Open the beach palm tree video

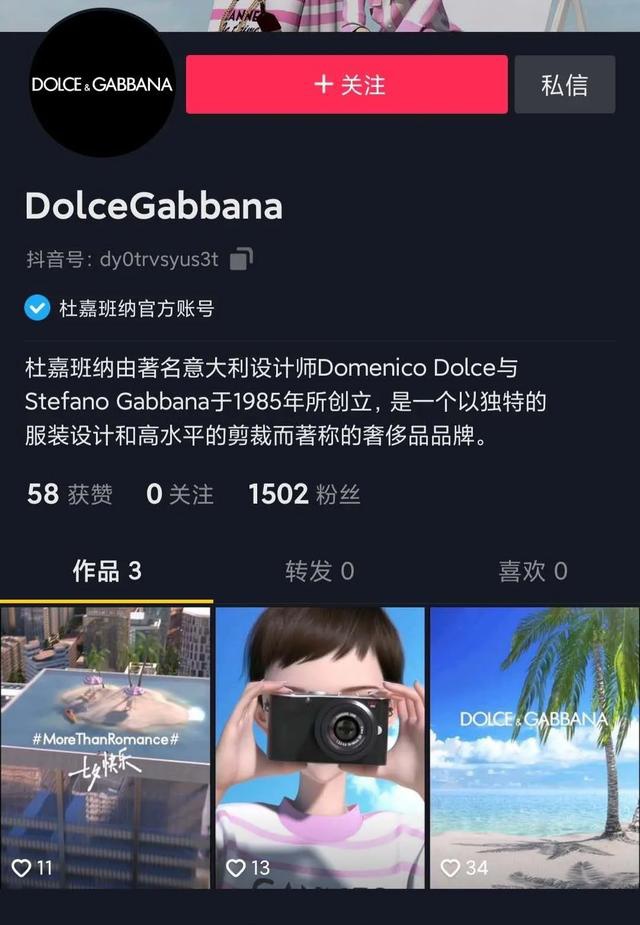(534, 747)
